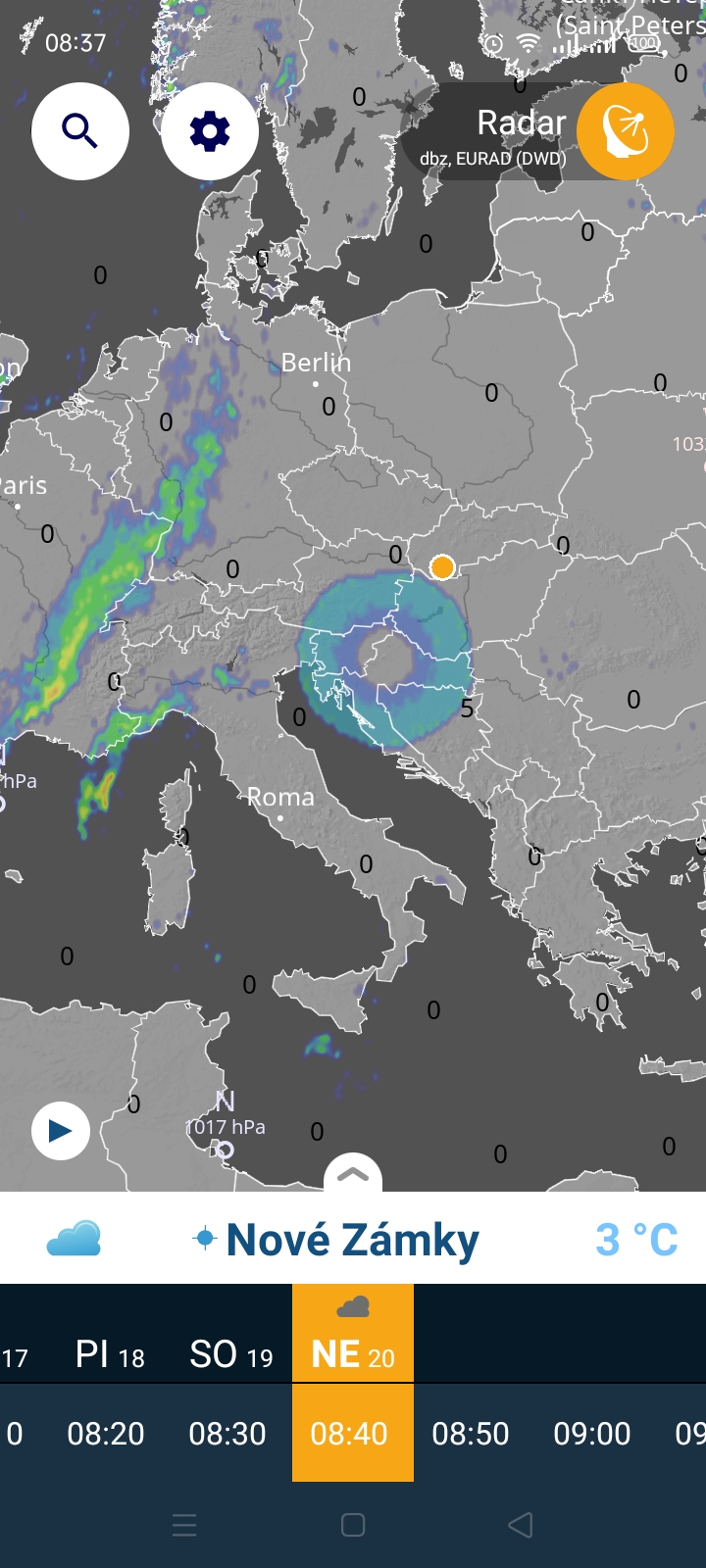Jump to the 08:50 time slot
This screenshot has width=706, height=1568.
click(x=471, y=1434)
